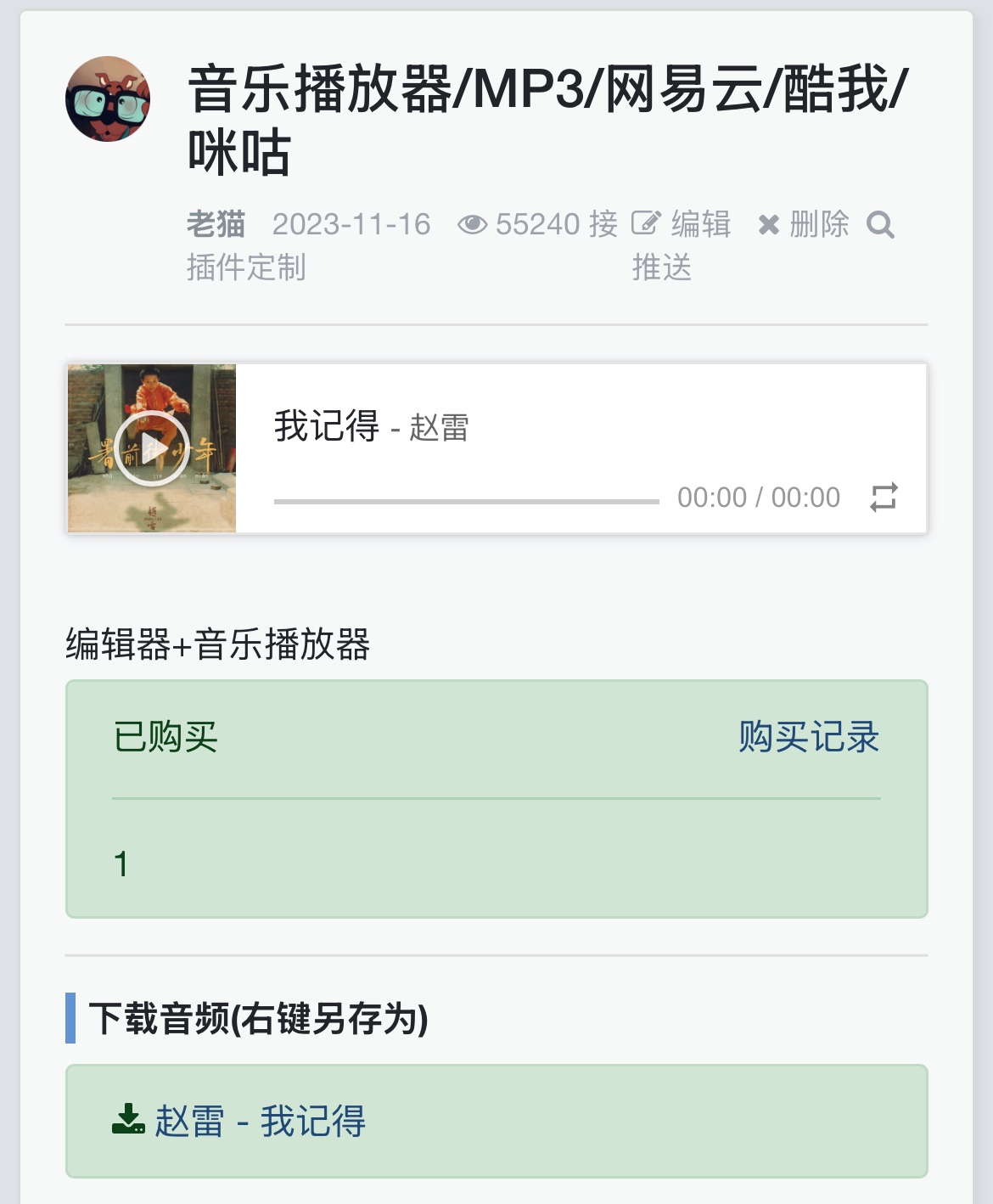Open the search magnifier icon
The width and height of the screenshot is (993, 1204).
point(880,225)
